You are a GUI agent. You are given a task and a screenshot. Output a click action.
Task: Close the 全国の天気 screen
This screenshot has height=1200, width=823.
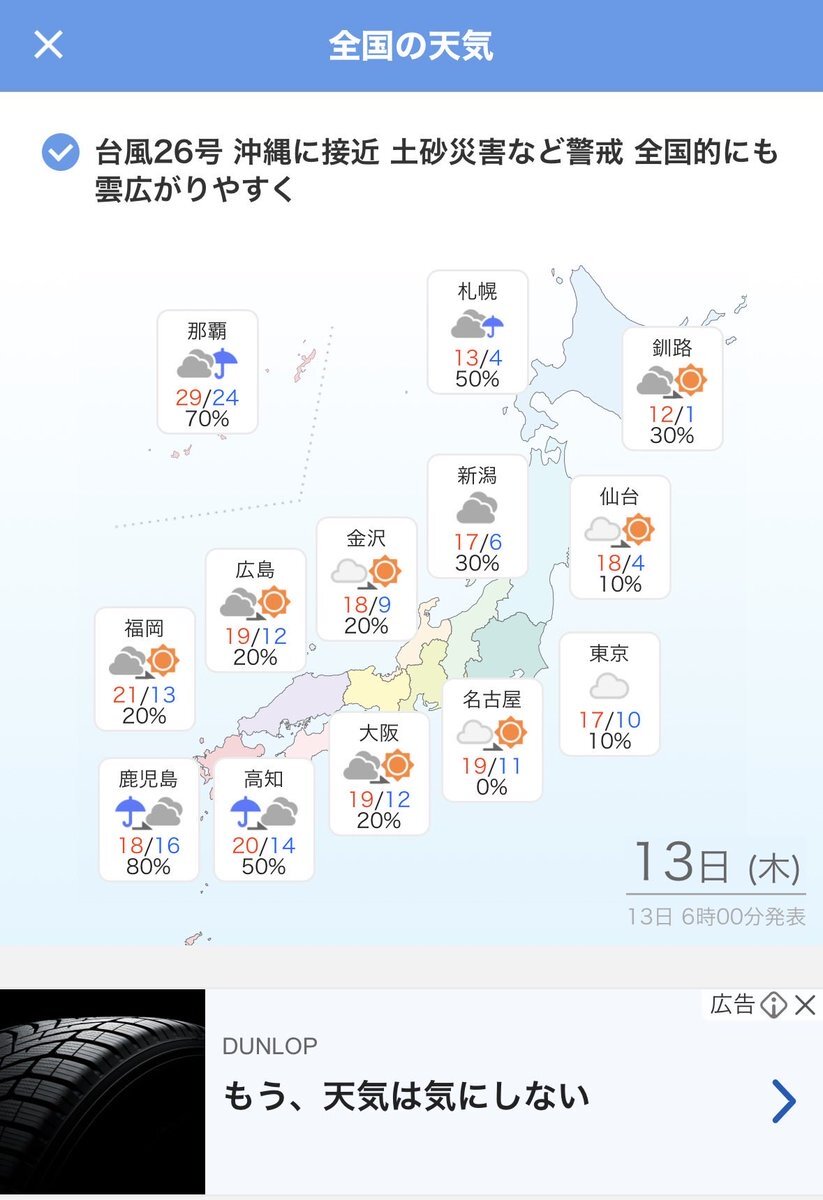(x=48, y=45)
